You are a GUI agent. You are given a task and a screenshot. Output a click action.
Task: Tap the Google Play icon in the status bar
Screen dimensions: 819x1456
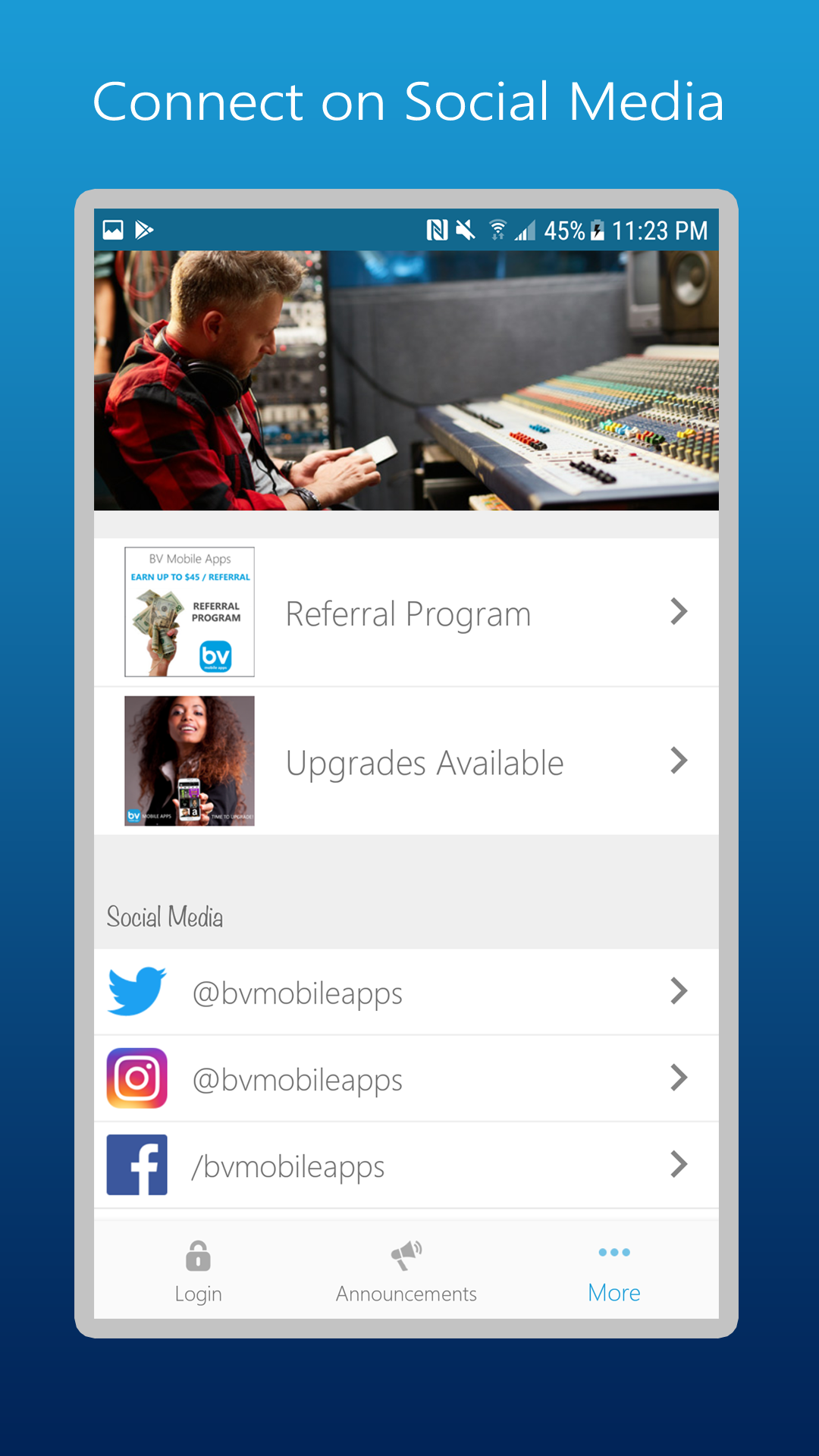pyautogui.click(x=144, y=229)
